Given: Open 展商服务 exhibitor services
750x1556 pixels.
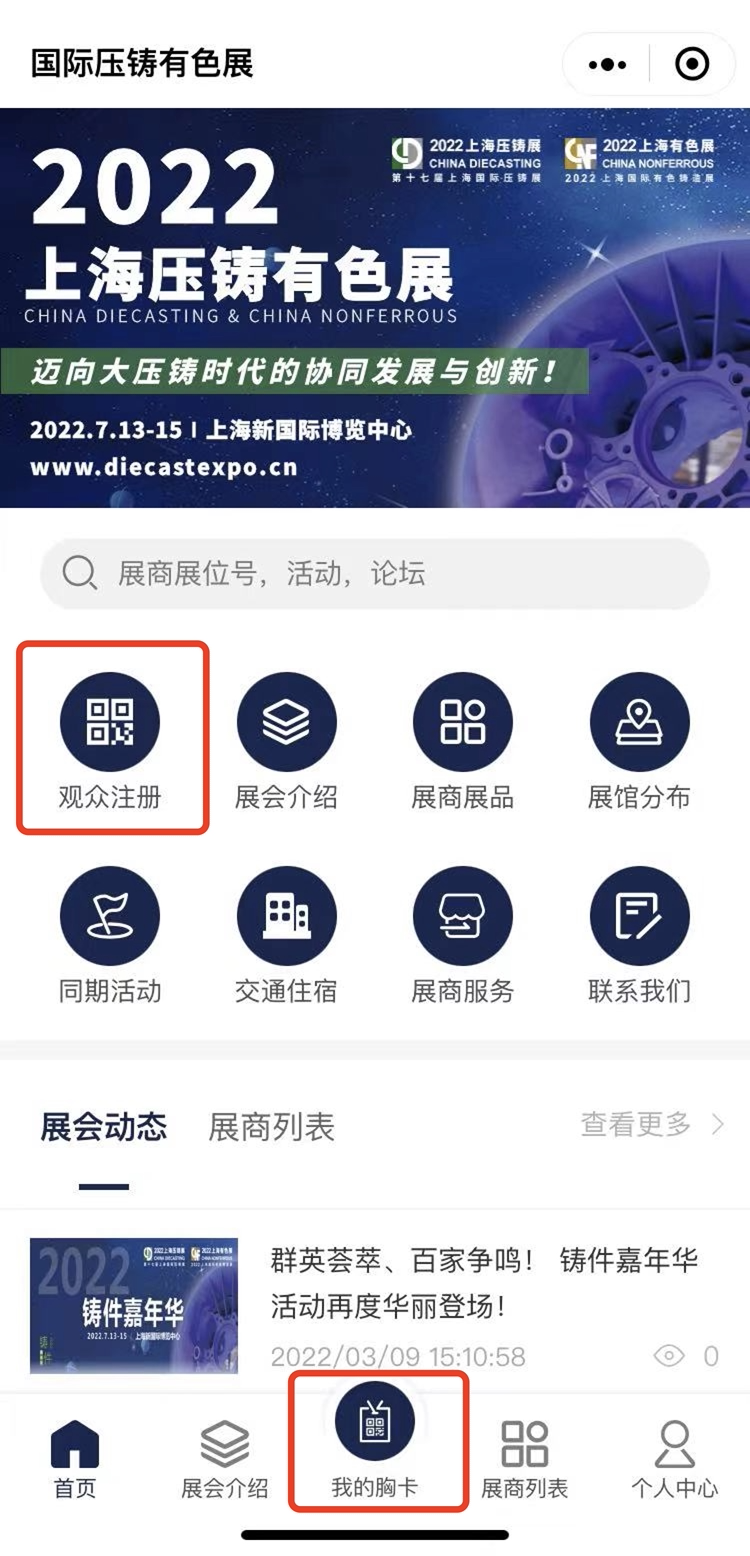Looking at the screenshot, I should click(462, 934).
